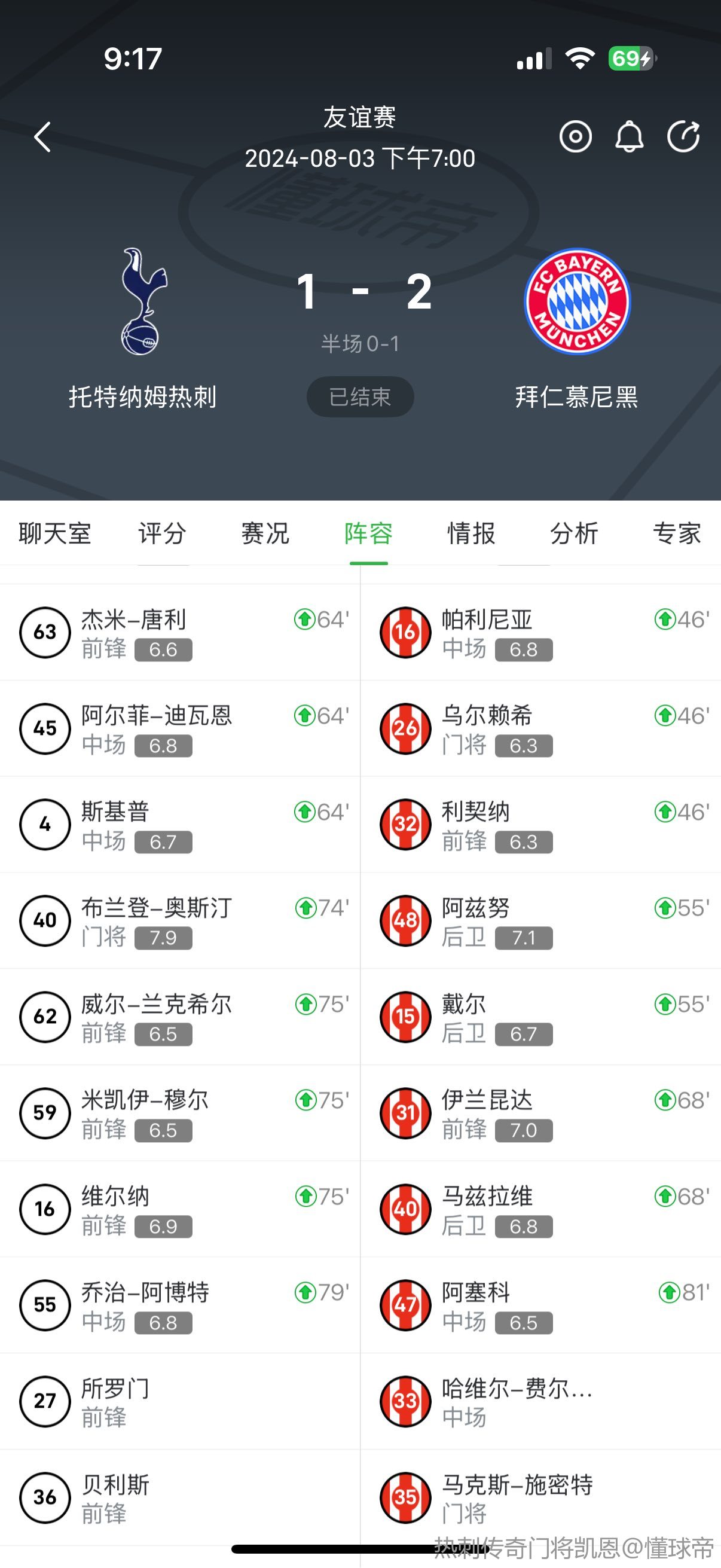Switch to the 聊天室 tab
The height and width of the screenshot is (1568, 721).
[x=55, y=533]
